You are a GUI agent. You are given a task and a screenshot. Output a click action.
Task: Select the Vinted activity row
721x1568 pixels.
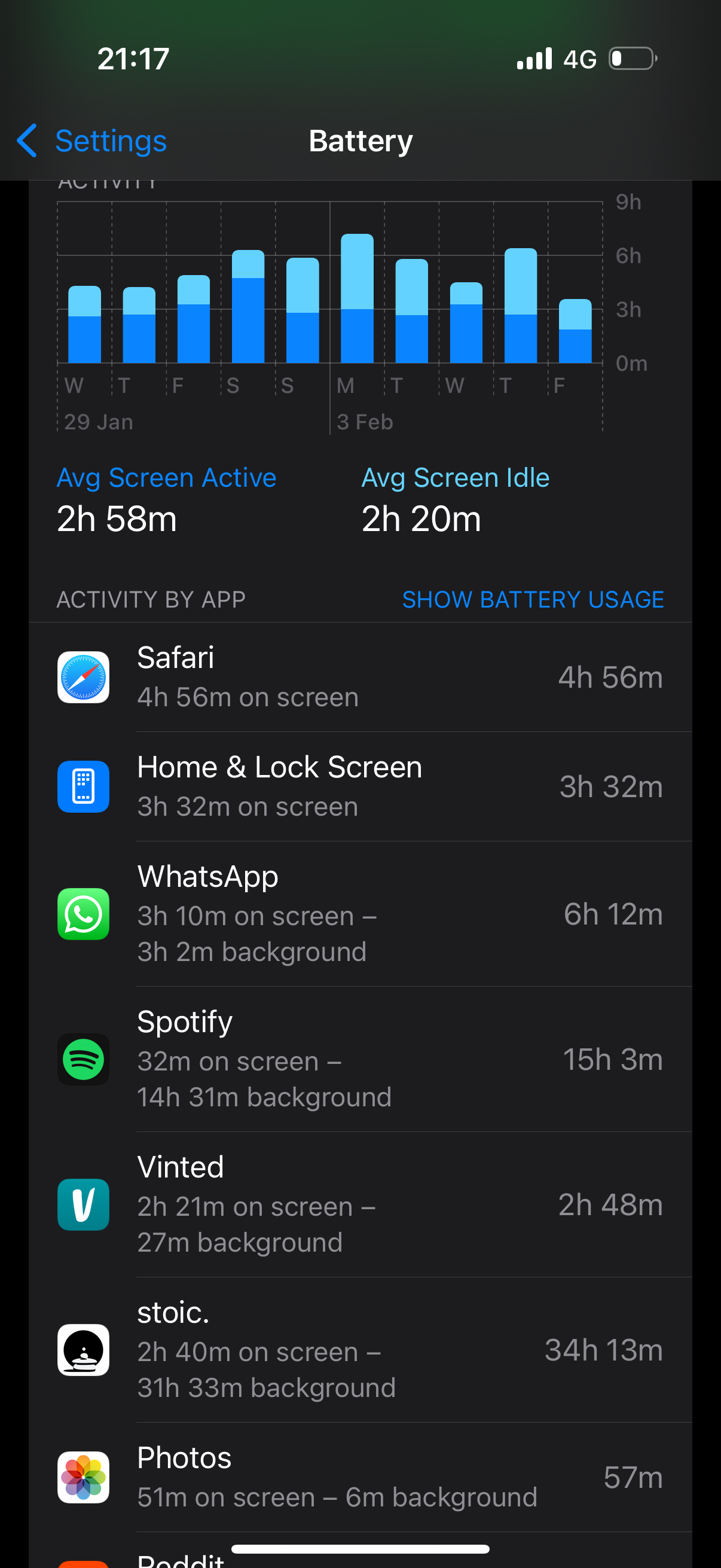click(360, 1204)
